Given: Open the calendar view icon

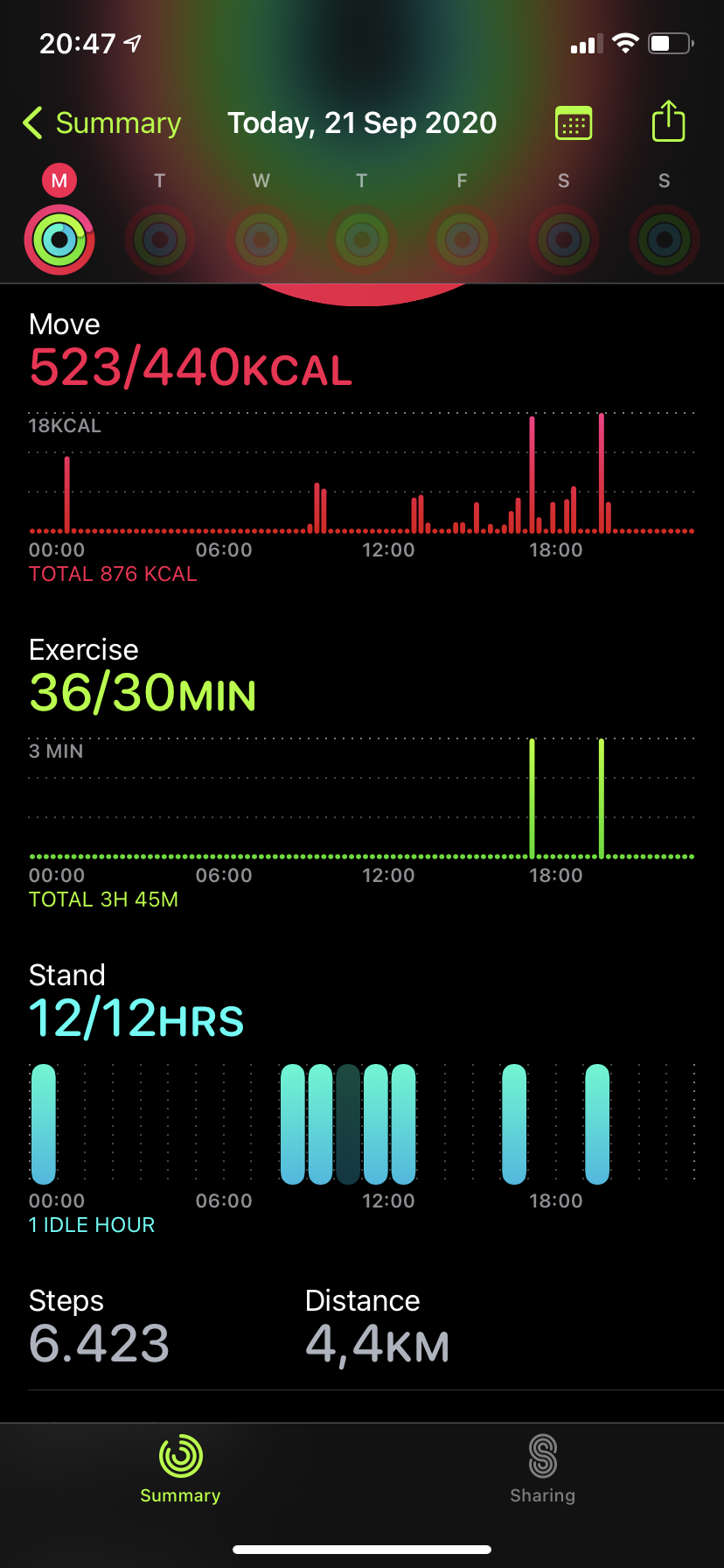Looking at the screenshot, I should [x=574, y=123].
